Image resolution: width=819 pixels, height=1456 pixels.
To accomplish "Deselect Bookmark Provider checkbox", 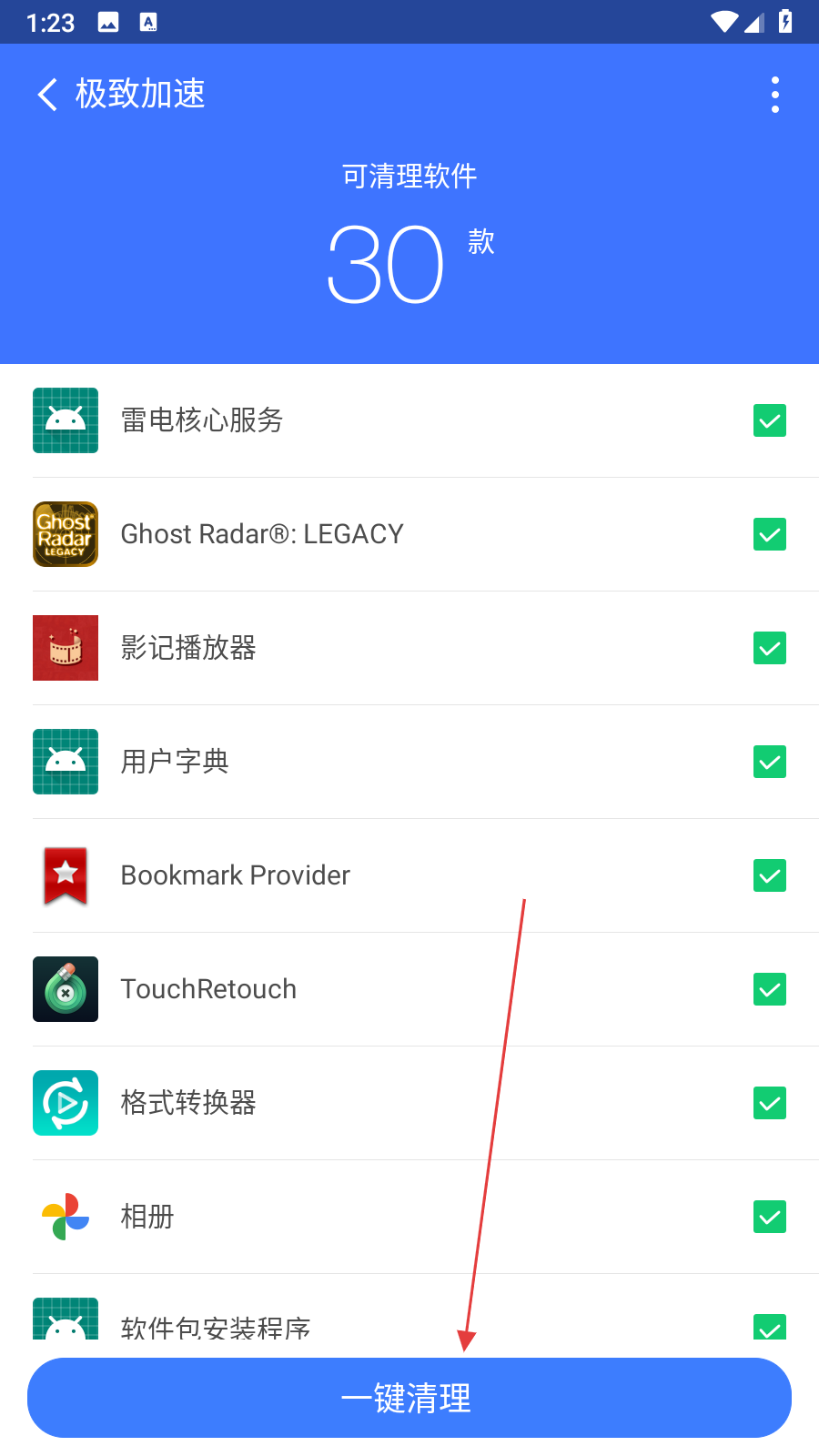I will coord(769,875).
